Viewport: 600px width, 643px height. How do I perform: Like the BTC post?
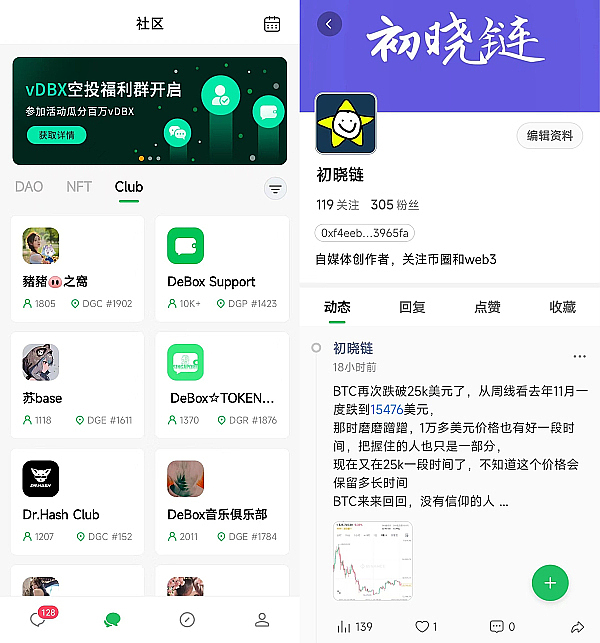click(x=426, y=626)
